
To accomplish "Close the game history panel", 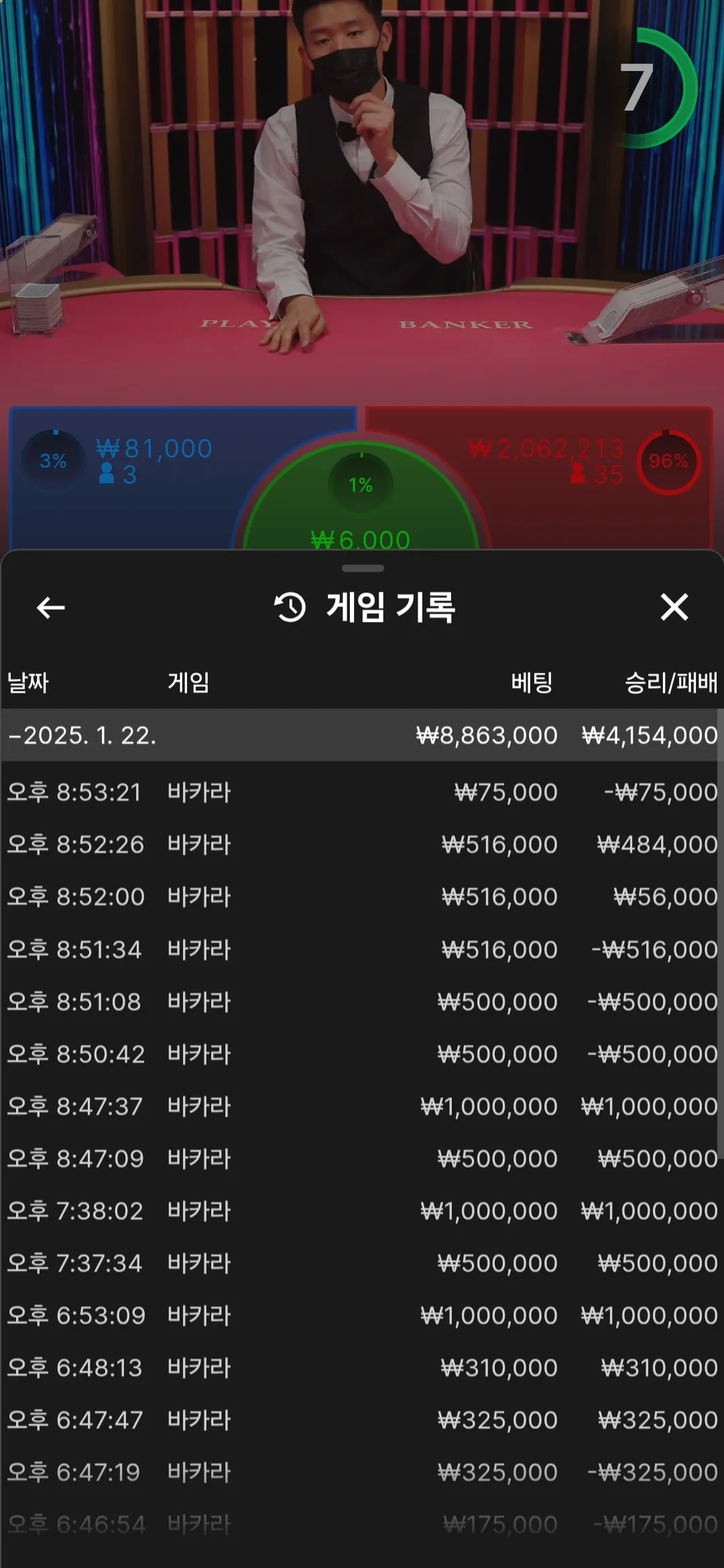I will pos(674,607).
